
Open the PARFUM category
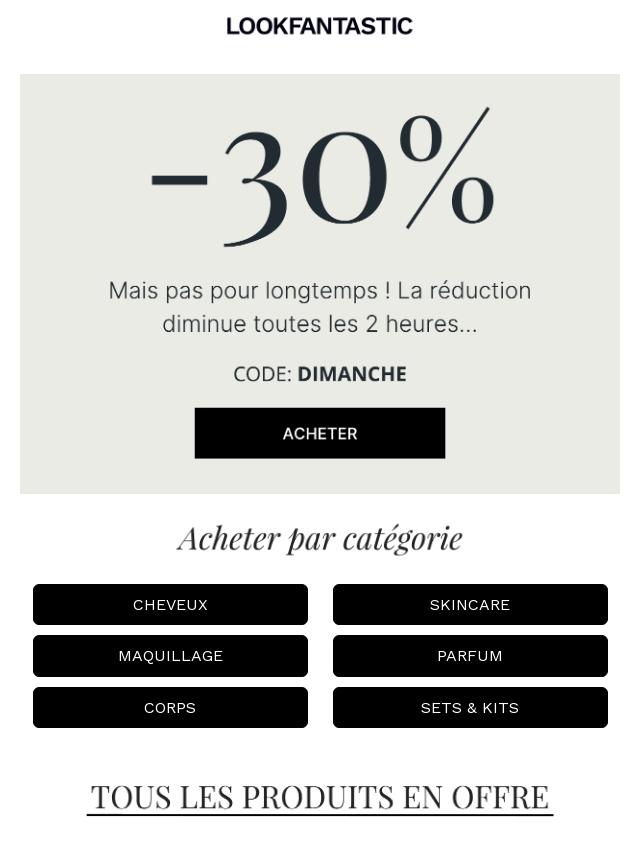470,656
